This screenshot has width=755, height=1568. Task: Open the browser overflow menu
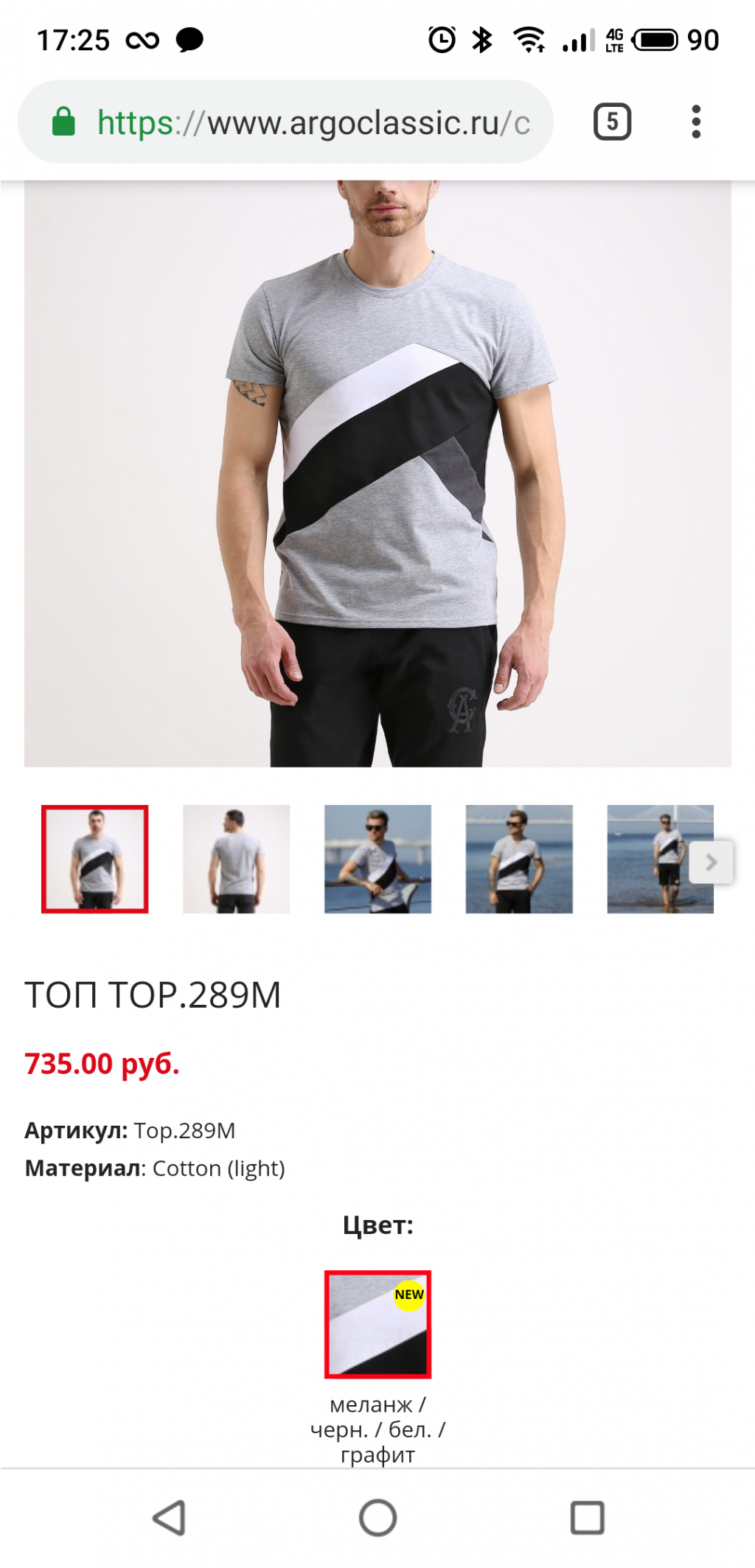[695, 122]
